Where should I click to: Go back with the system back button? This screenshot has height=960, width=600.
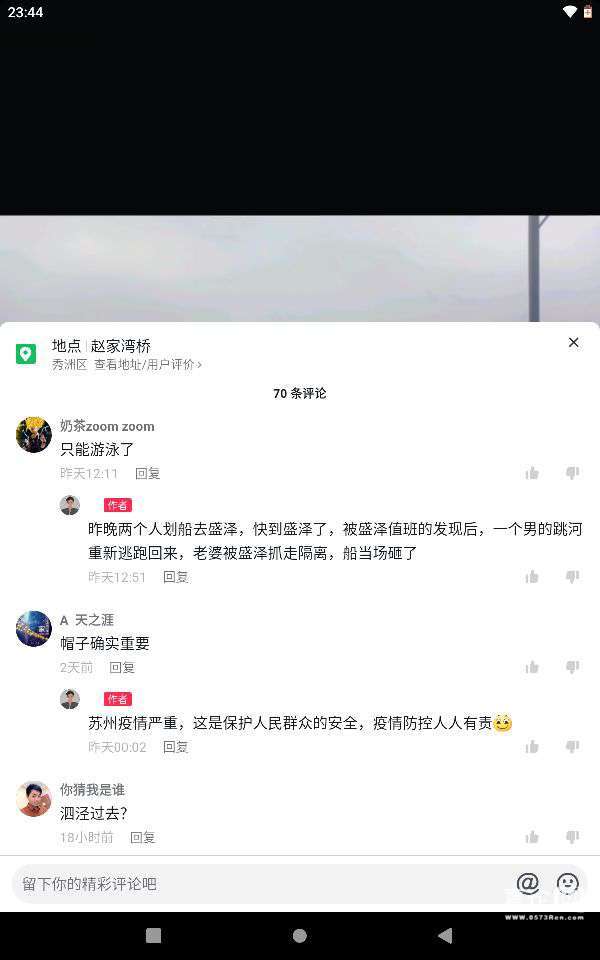point(445,936)
